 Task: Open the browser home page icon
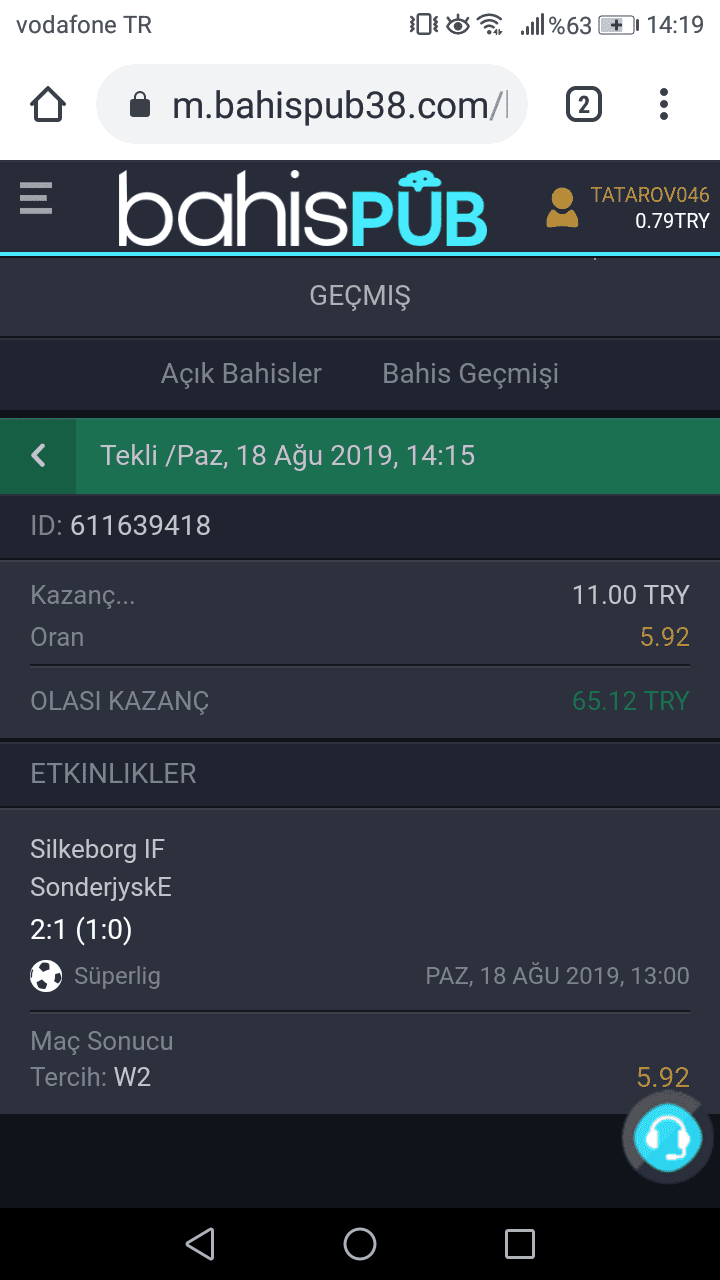[x=48, y=105]
